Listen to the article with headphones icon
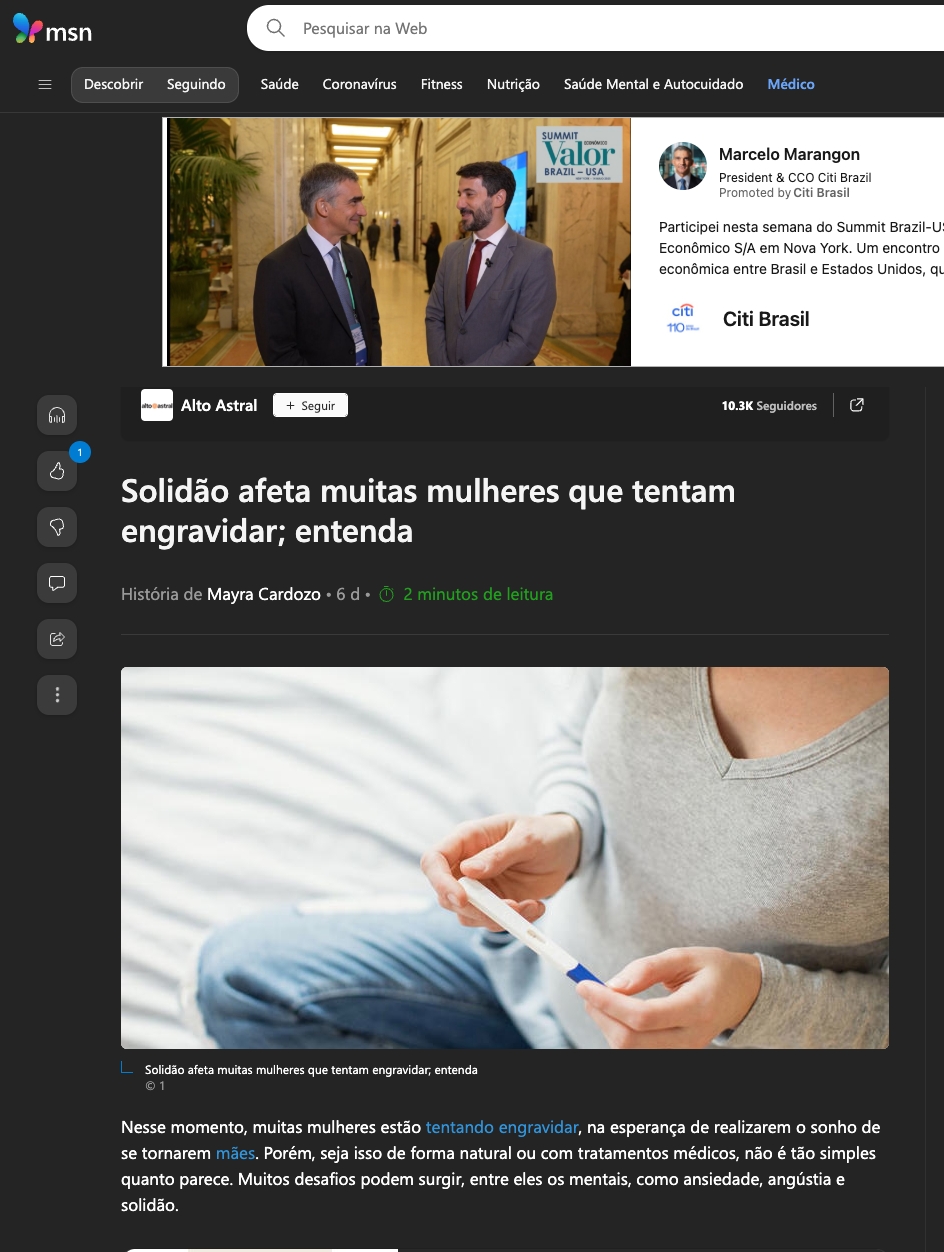 57,415
